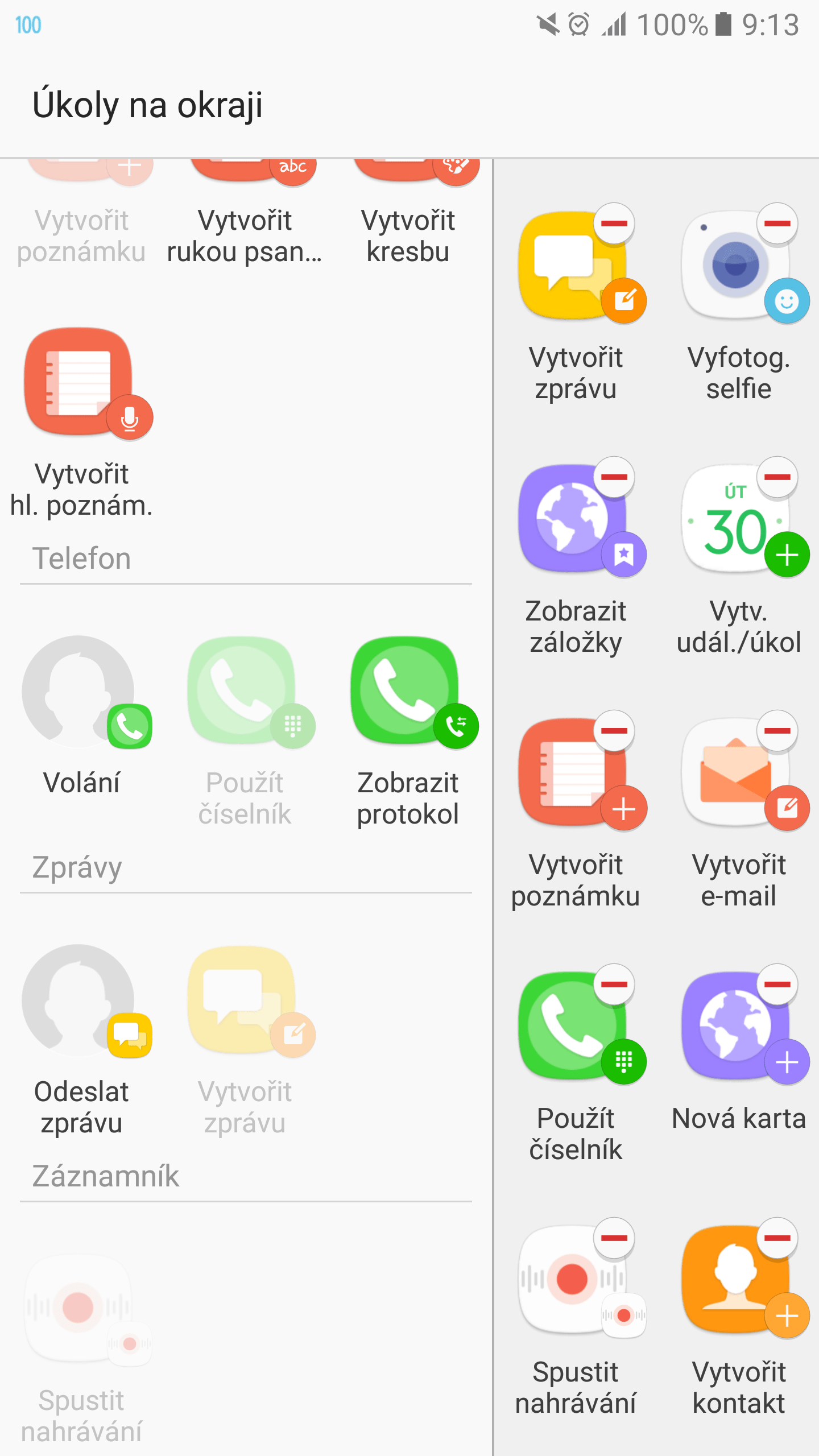
Task: Remove Vytvořit poznámku from the right panel
Action: coord(614,730)
